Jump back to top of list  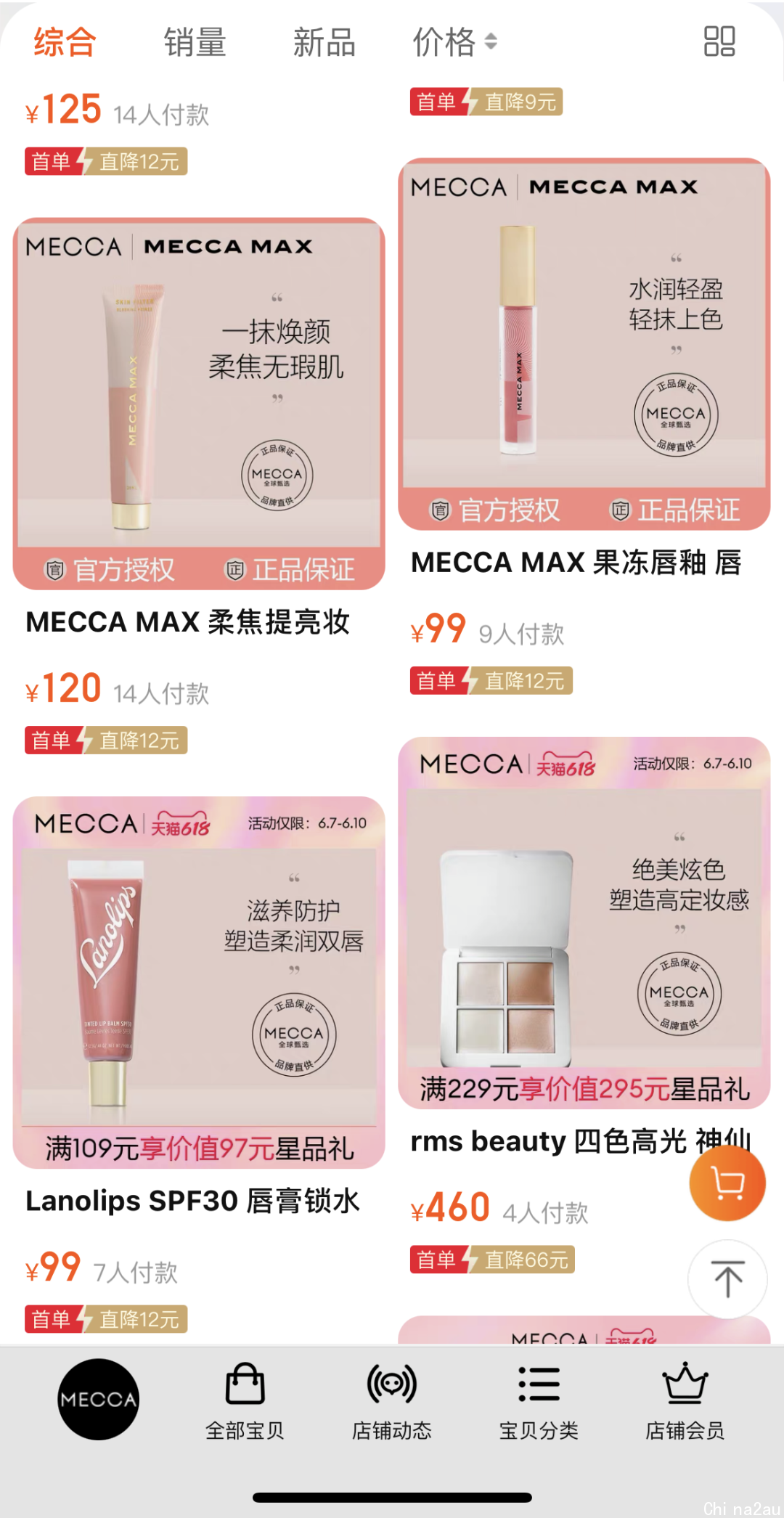(727, 1279)
